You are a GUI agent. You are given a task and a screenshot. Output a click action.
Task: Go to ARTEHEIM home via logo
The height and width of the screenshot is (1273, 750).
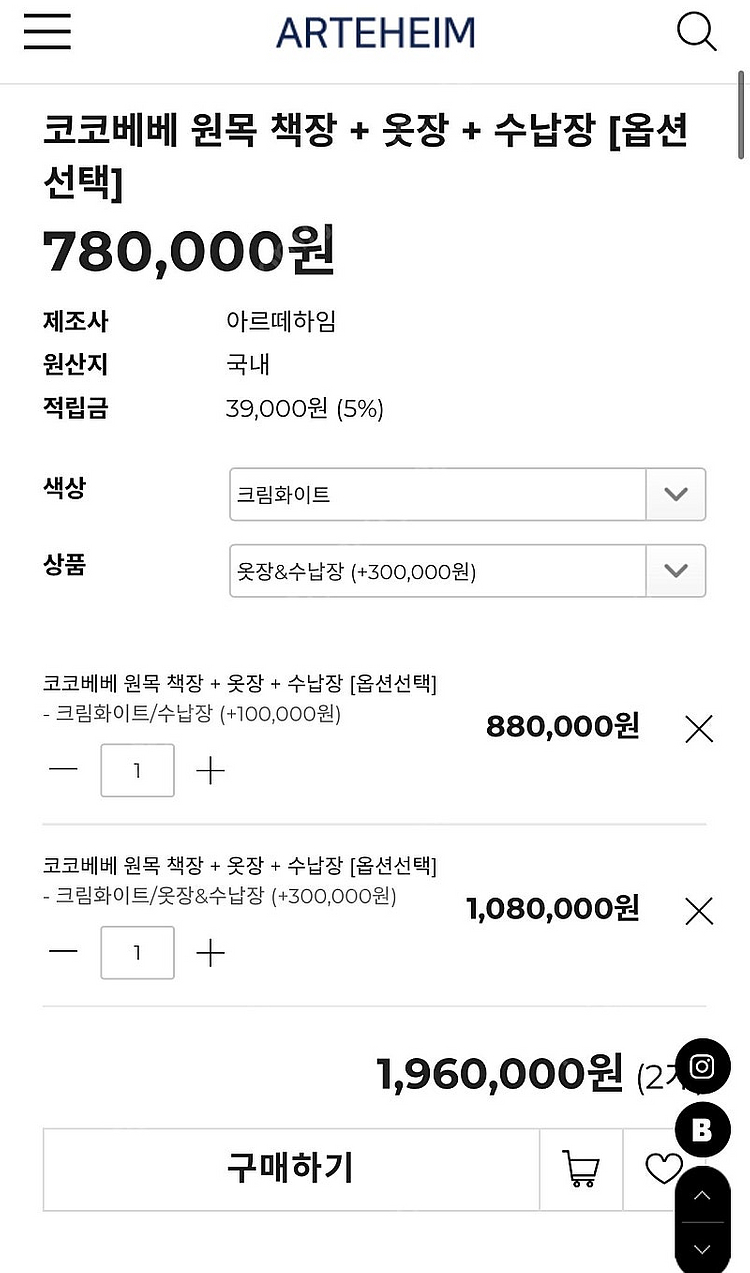tap(376, 33)
